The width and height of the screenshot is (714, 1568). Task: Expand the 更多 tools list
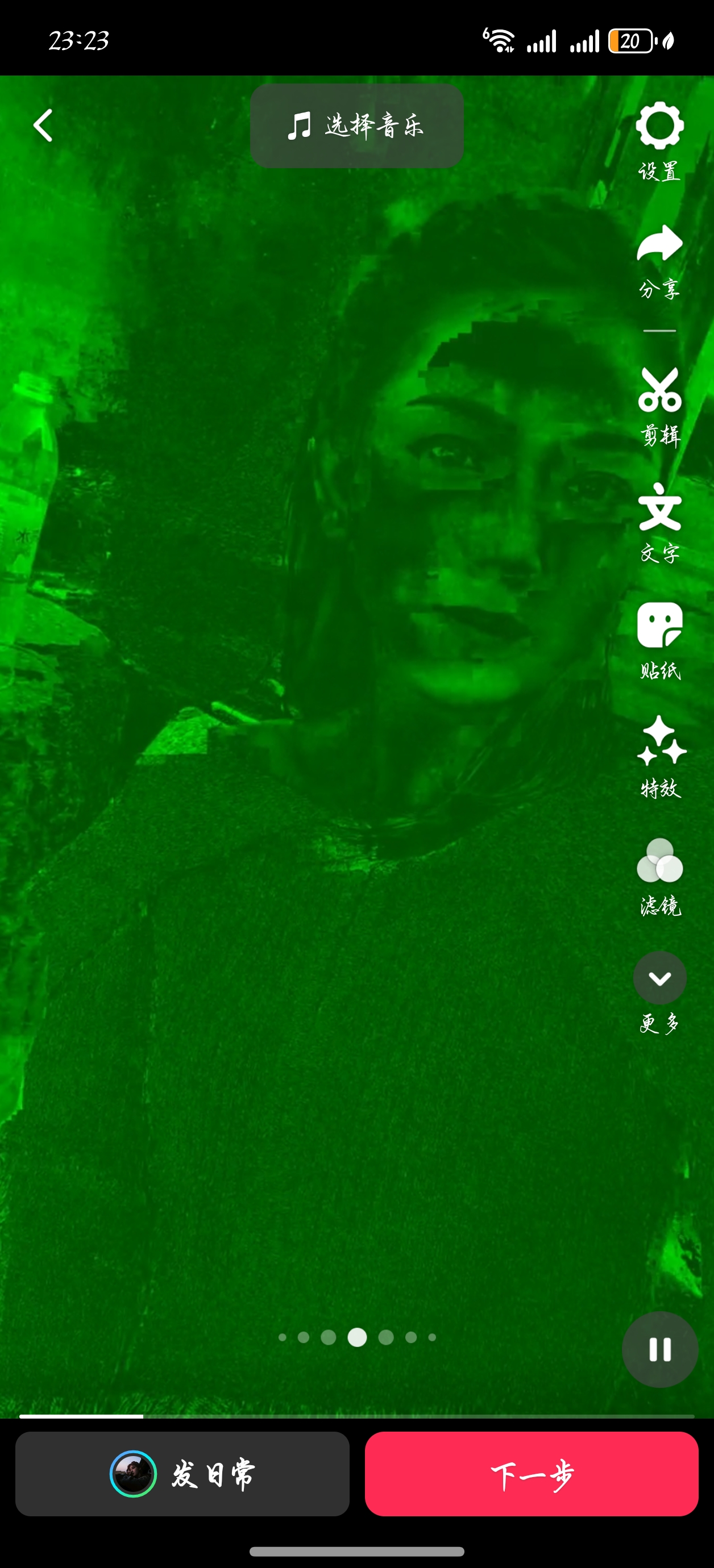pyautogui.click(x=659, y=979)
